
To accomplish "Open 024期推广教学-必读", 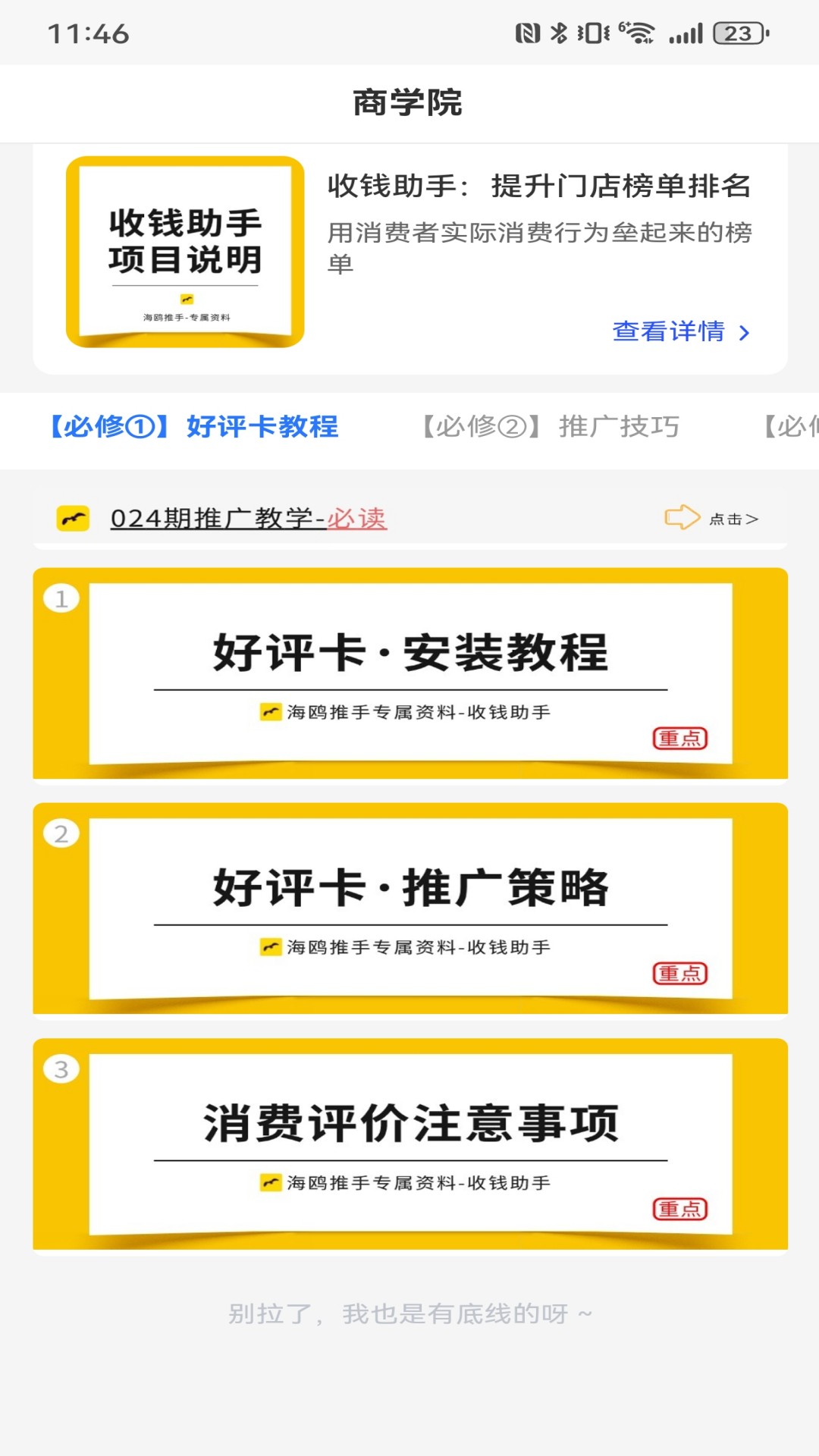I will [x=248, y=518].
